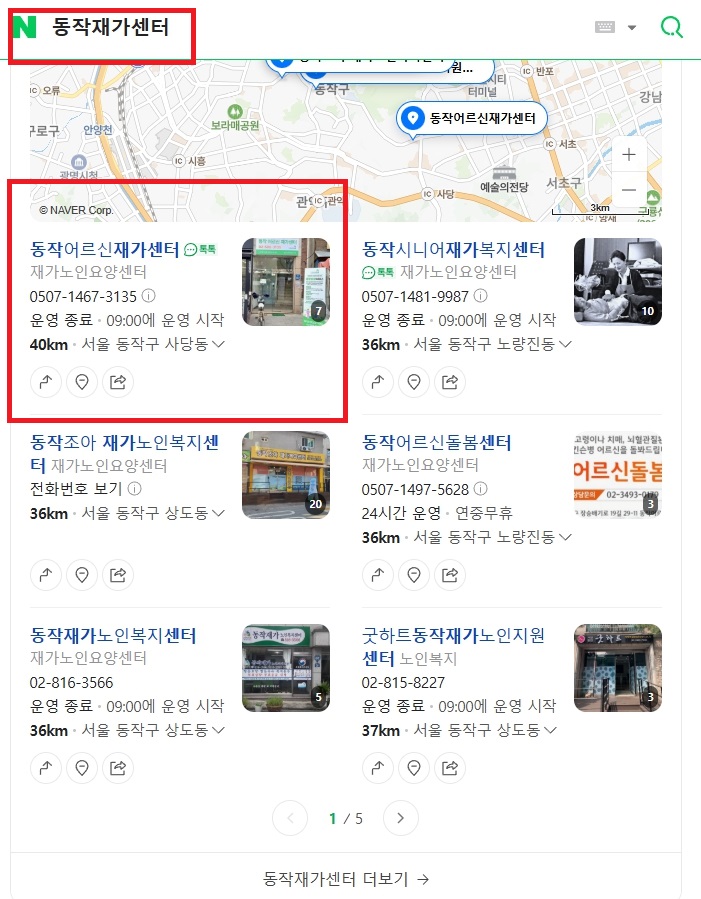Screen dimensions: 701x899
Task: Show phone number for 동작조아 재가노인복지센터
Action: (77, 489)
